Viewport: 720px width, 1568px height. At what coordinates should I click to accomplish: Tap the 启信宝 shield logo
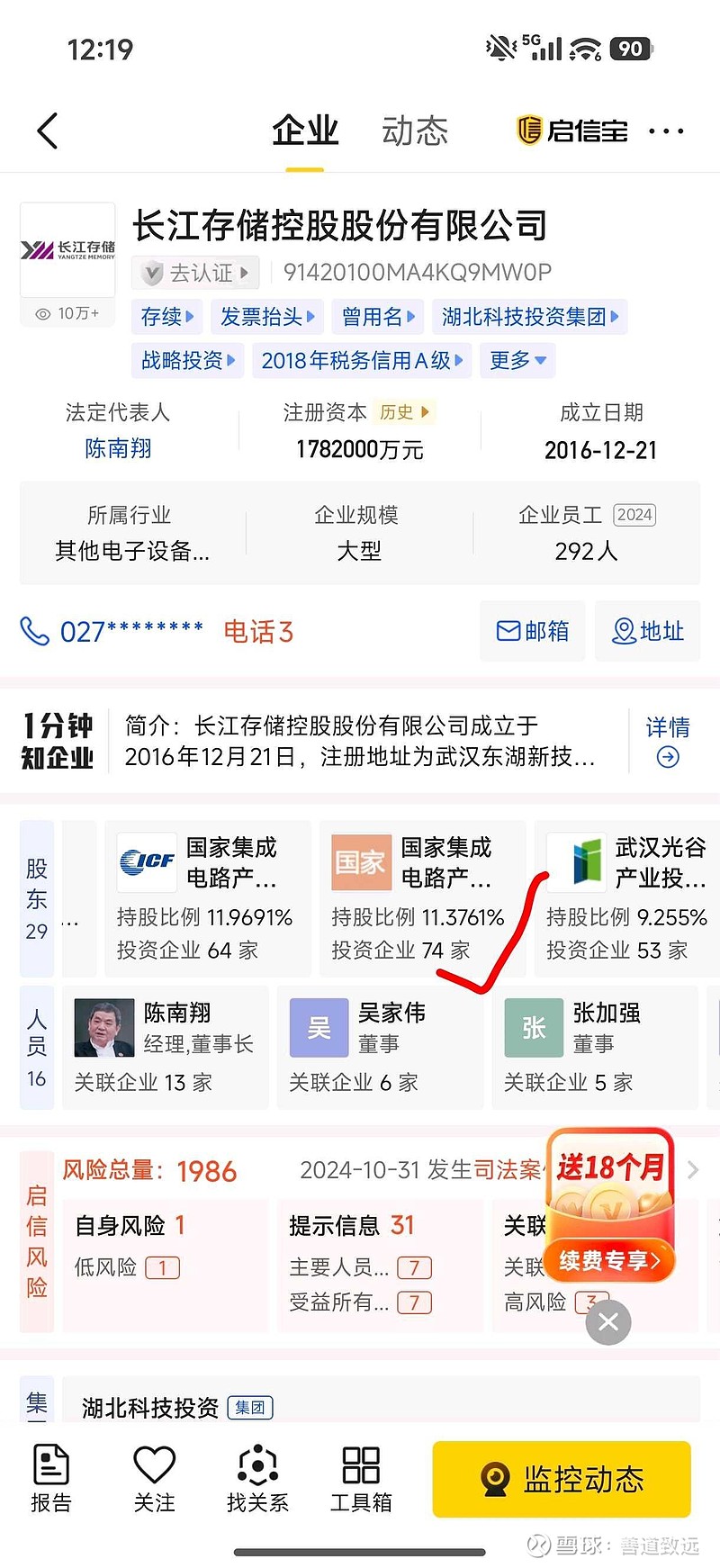pos(531,131)
